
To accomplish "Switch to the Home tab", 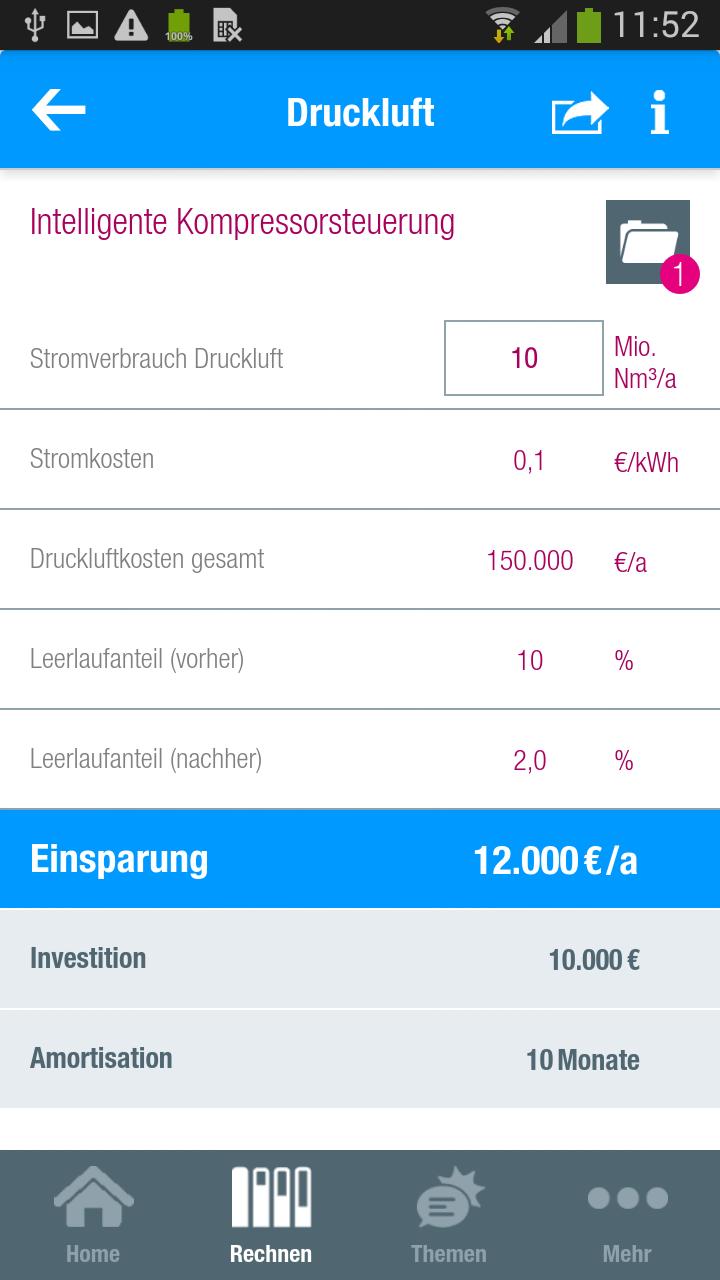I will [x=93, y=1215].
